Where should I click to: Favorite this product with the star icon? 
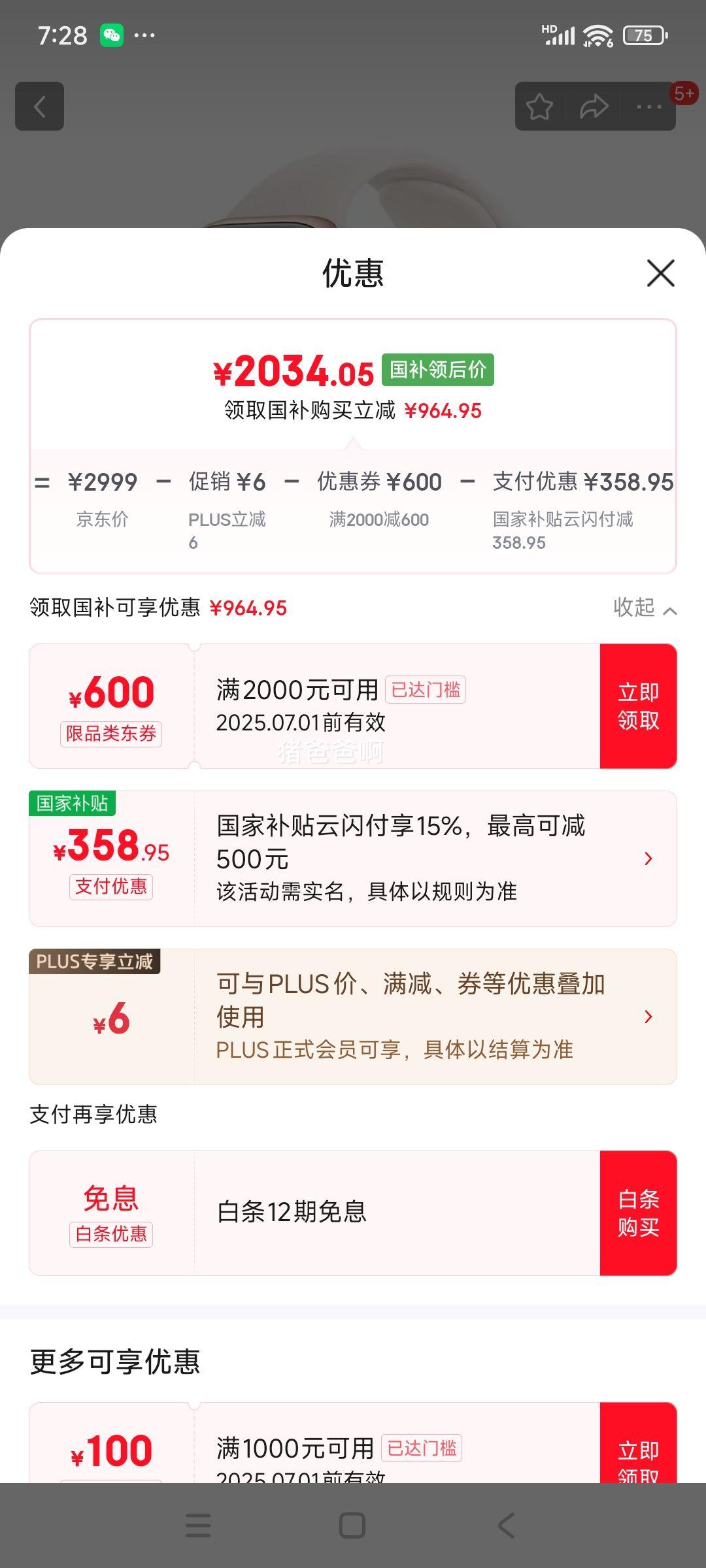(x=540, y=106)
